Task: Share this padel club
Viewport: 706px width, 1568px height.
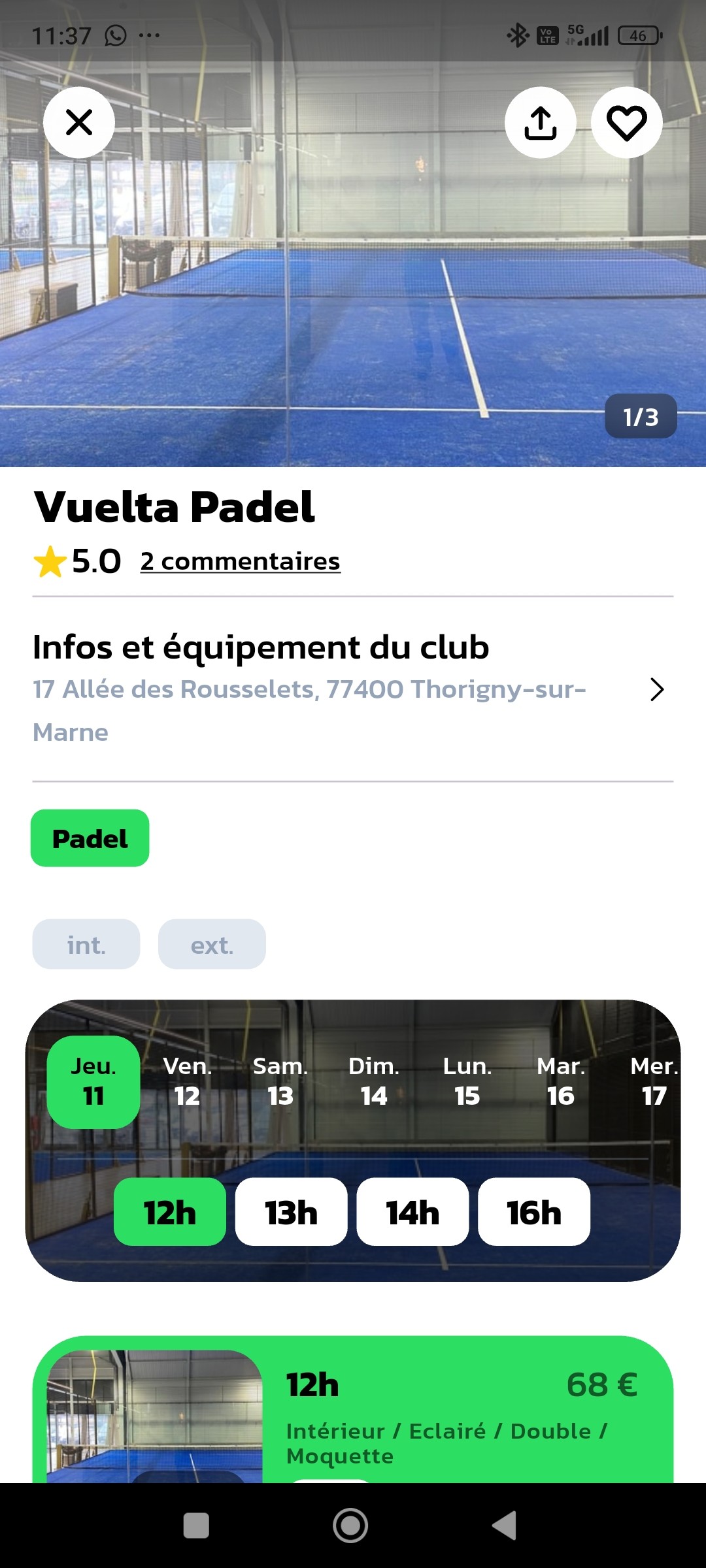Action: click(x=540, y=122)
